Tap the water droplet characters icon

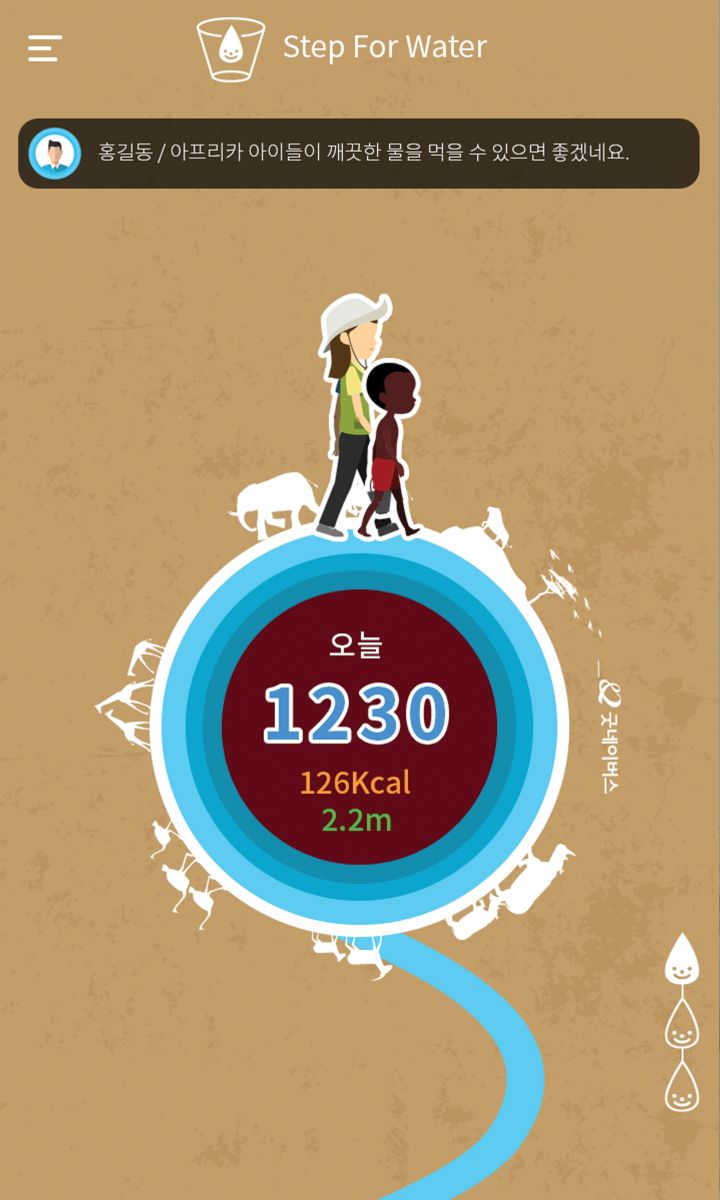pyautogui.click(x=681, y=1022)
